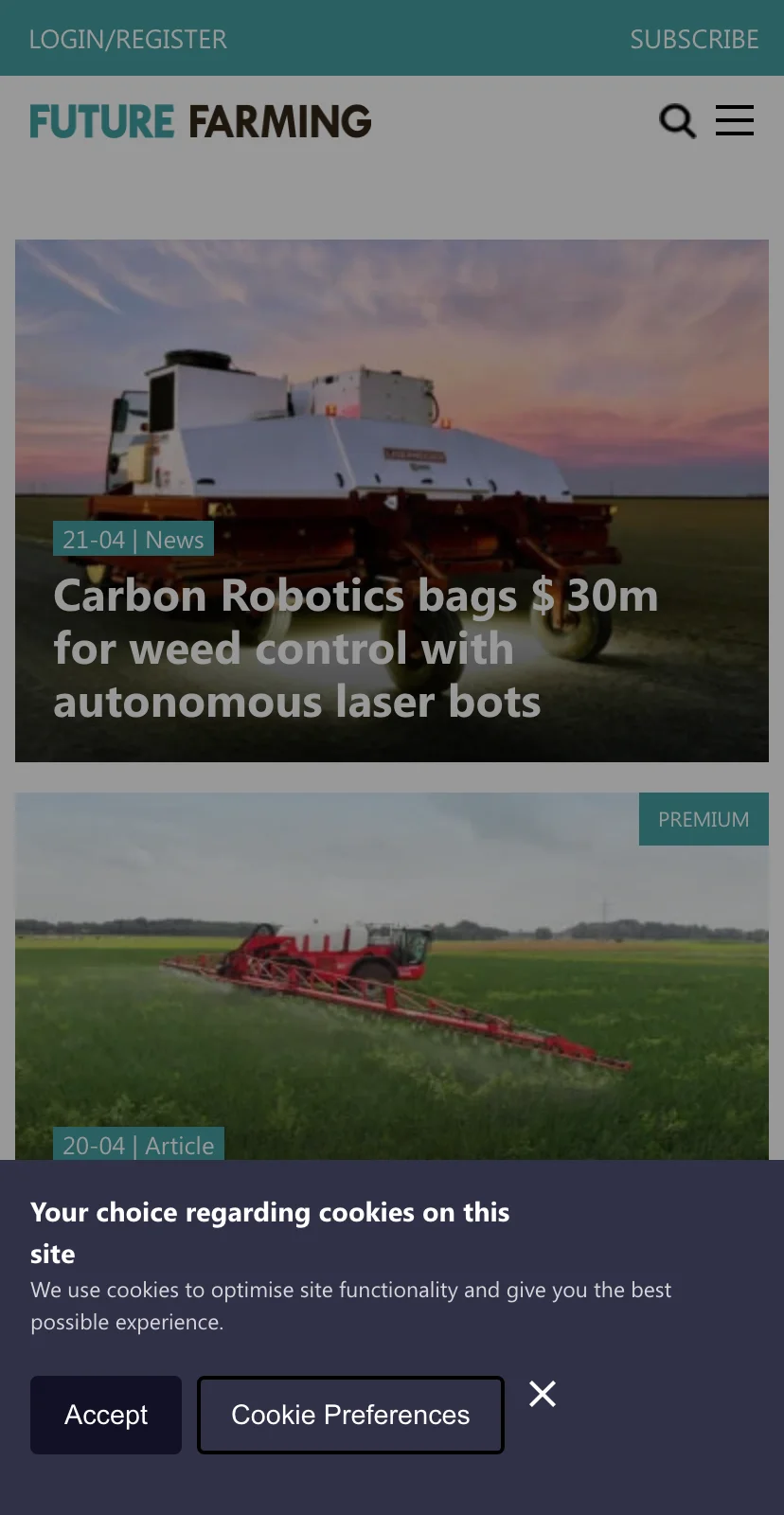Tap the Subscribe link

point(694,39)
